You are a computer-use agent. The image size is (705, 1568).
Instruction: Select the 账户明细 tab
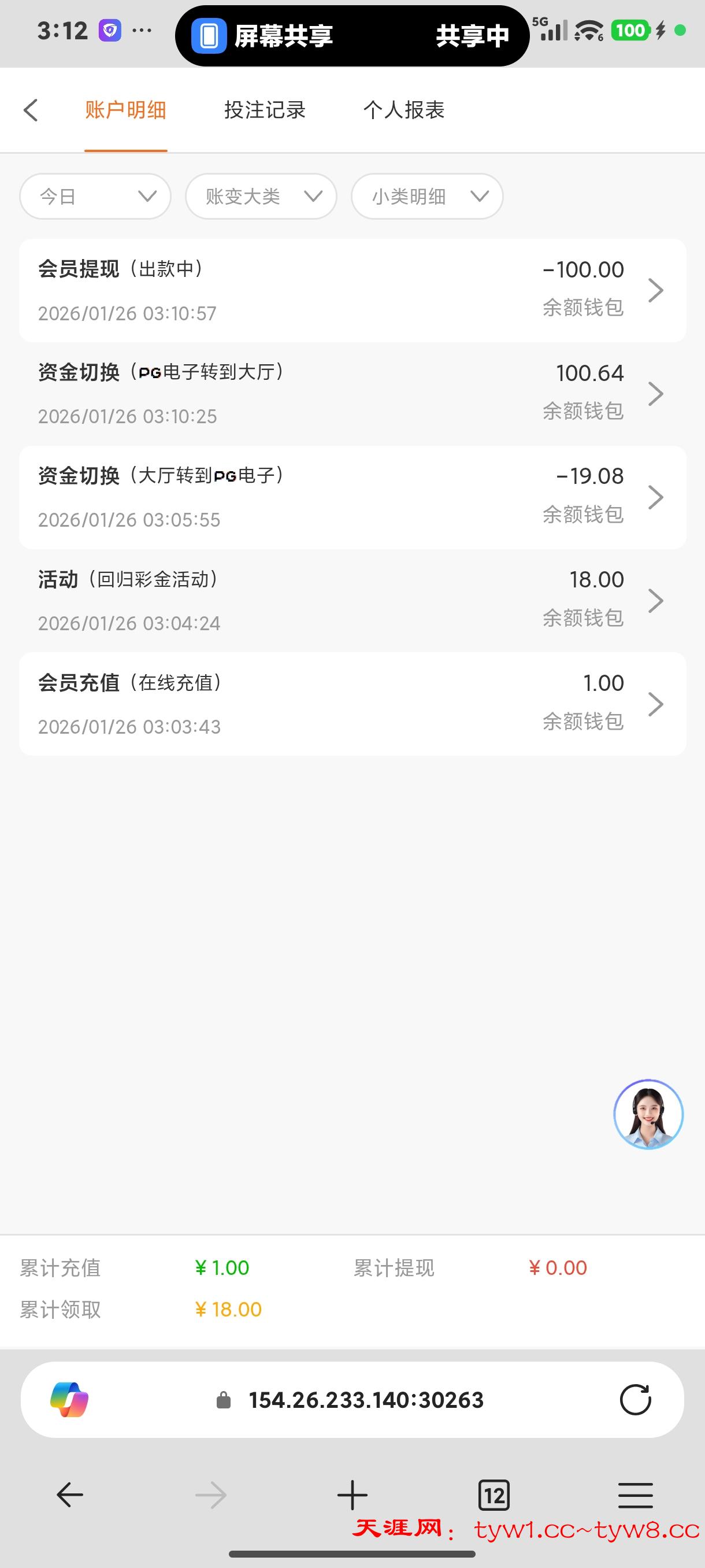coord(125,110)
